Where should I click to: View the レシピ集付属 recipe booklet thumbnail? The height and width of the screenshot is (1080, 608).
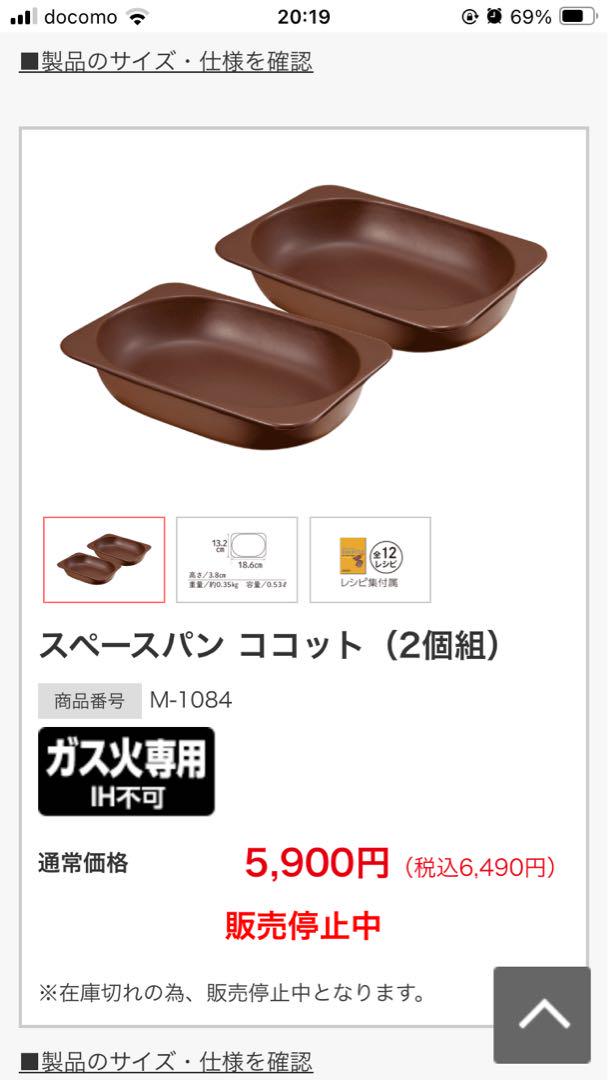pos(370,559)
